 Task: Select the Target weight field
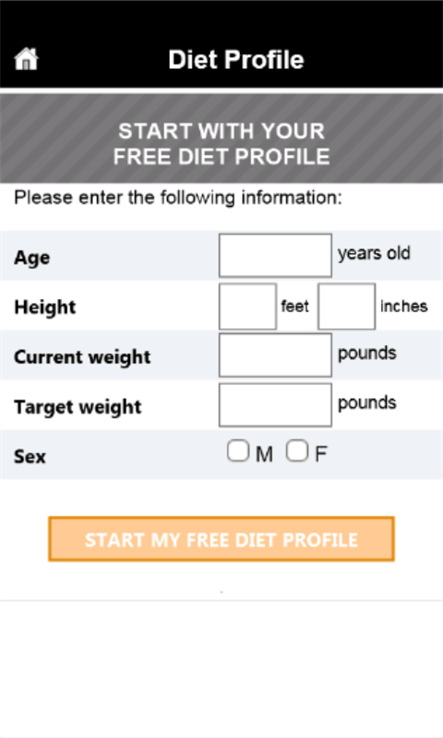275,405
